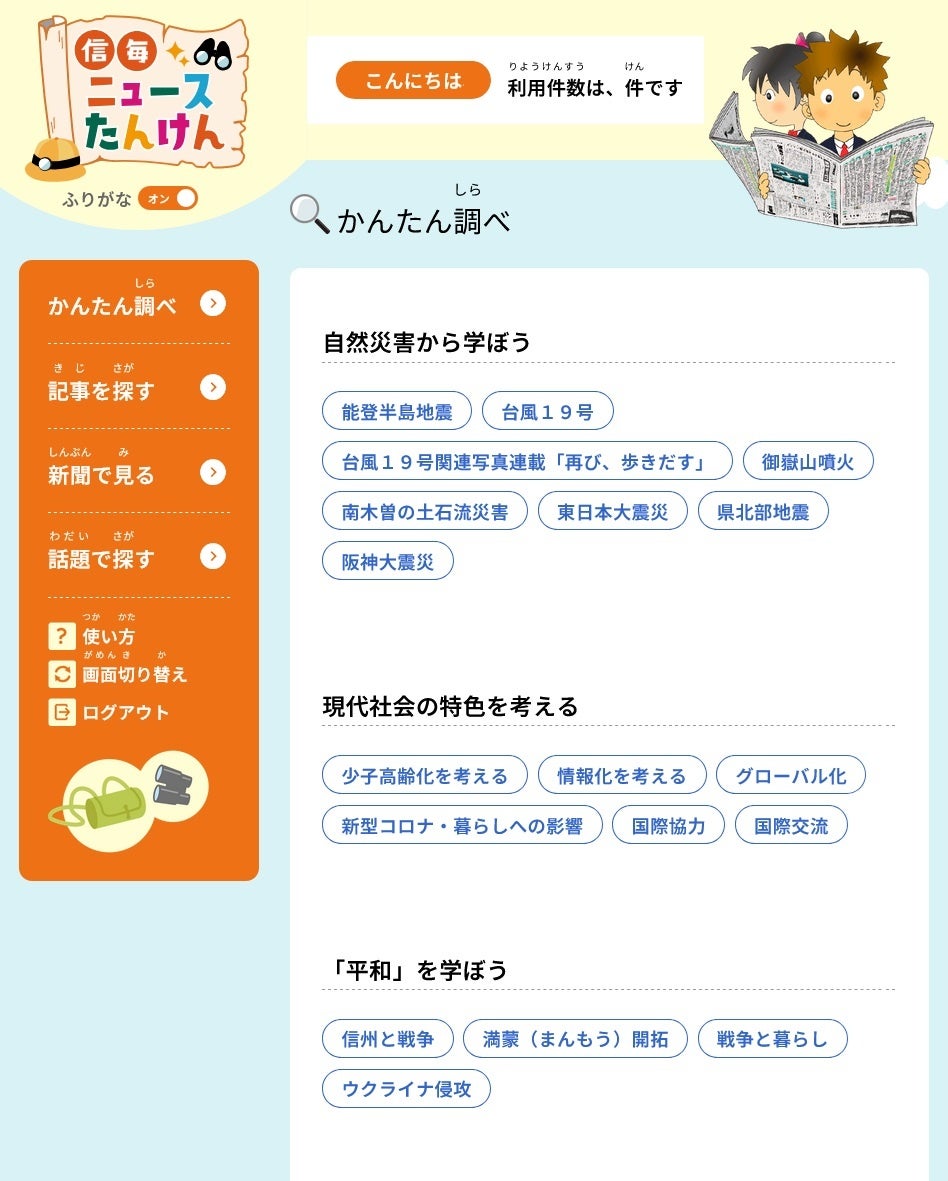Open the 阪神大震災 topic
The width and height of the screenshot is (948, 1181).
pos(387,561)
